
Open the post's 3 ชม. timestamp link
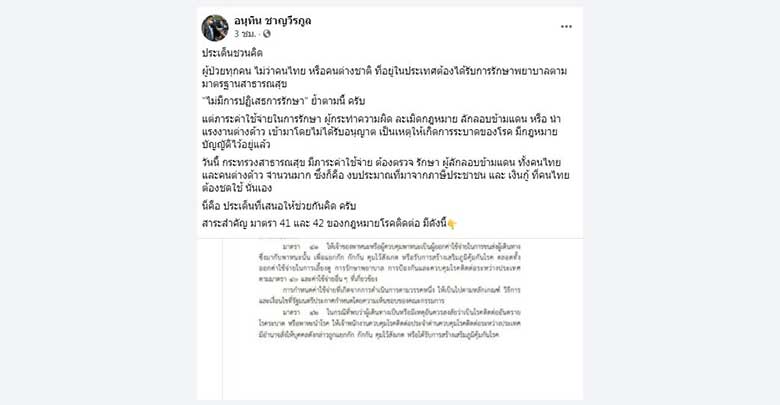point(243,34)
